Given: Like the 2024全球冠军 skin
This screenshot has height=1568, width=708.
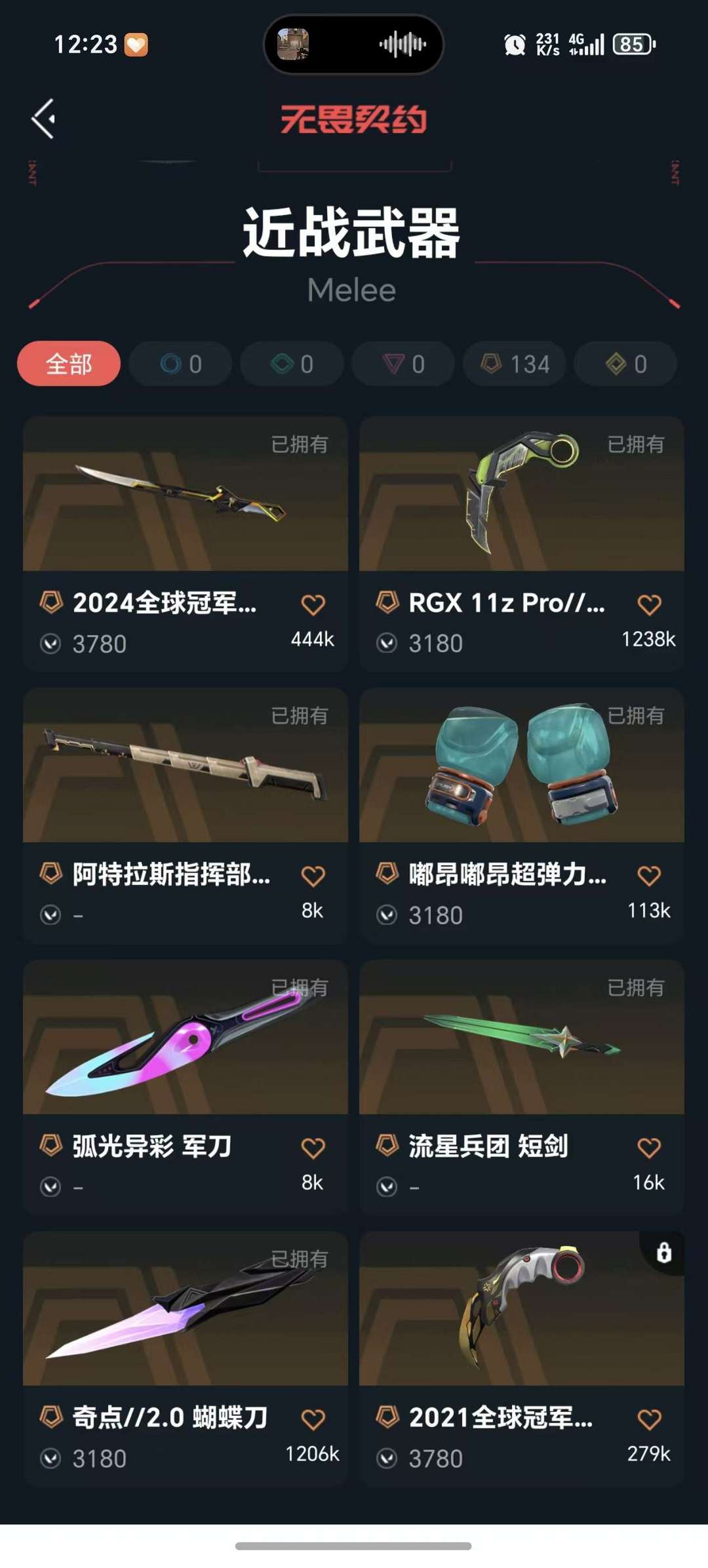Looking at the screenshot, I should point(313,604).
